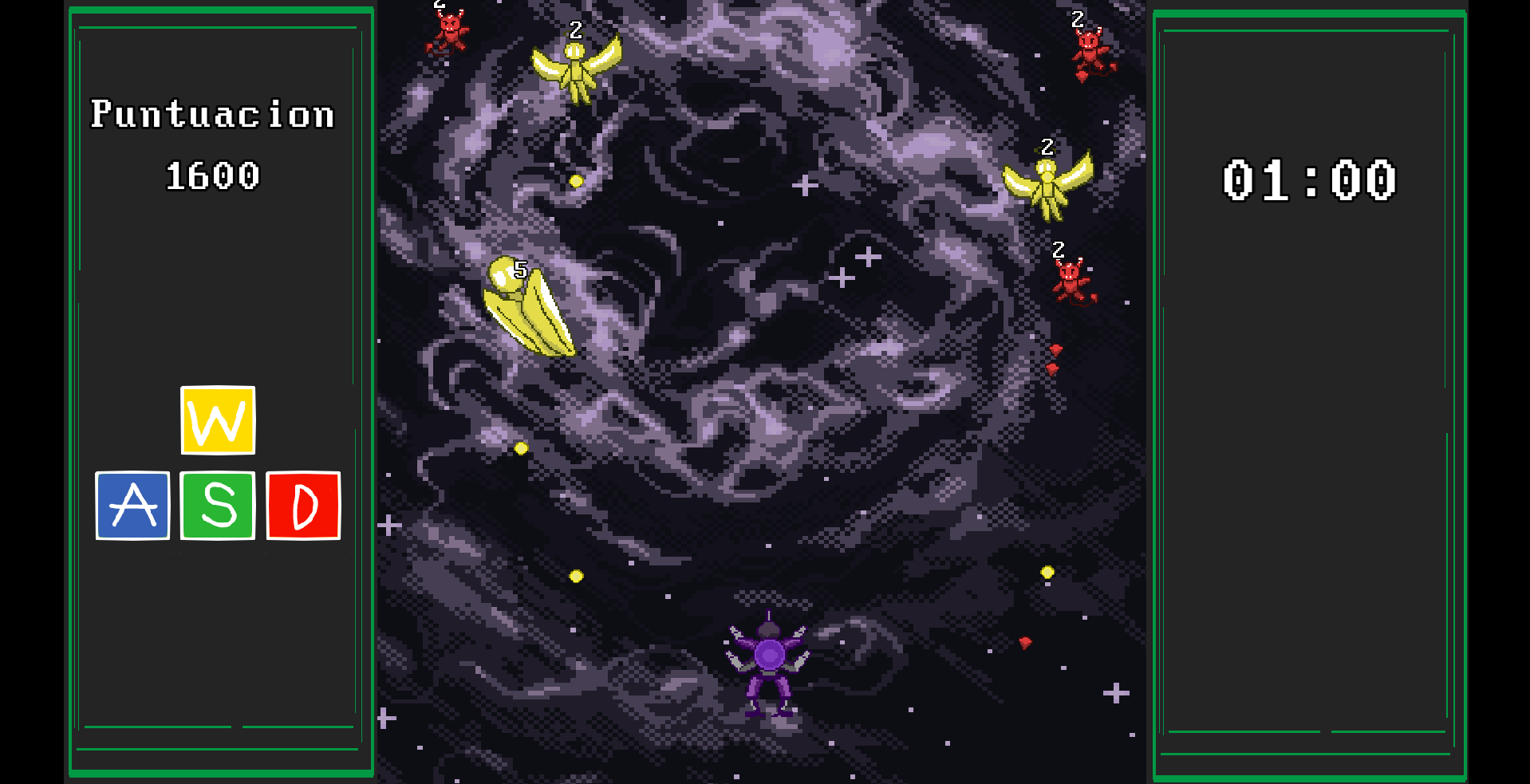The height and width of the screenshot is (784, 1530).
Task: Tap the green S button
Action: click(218, 506)
